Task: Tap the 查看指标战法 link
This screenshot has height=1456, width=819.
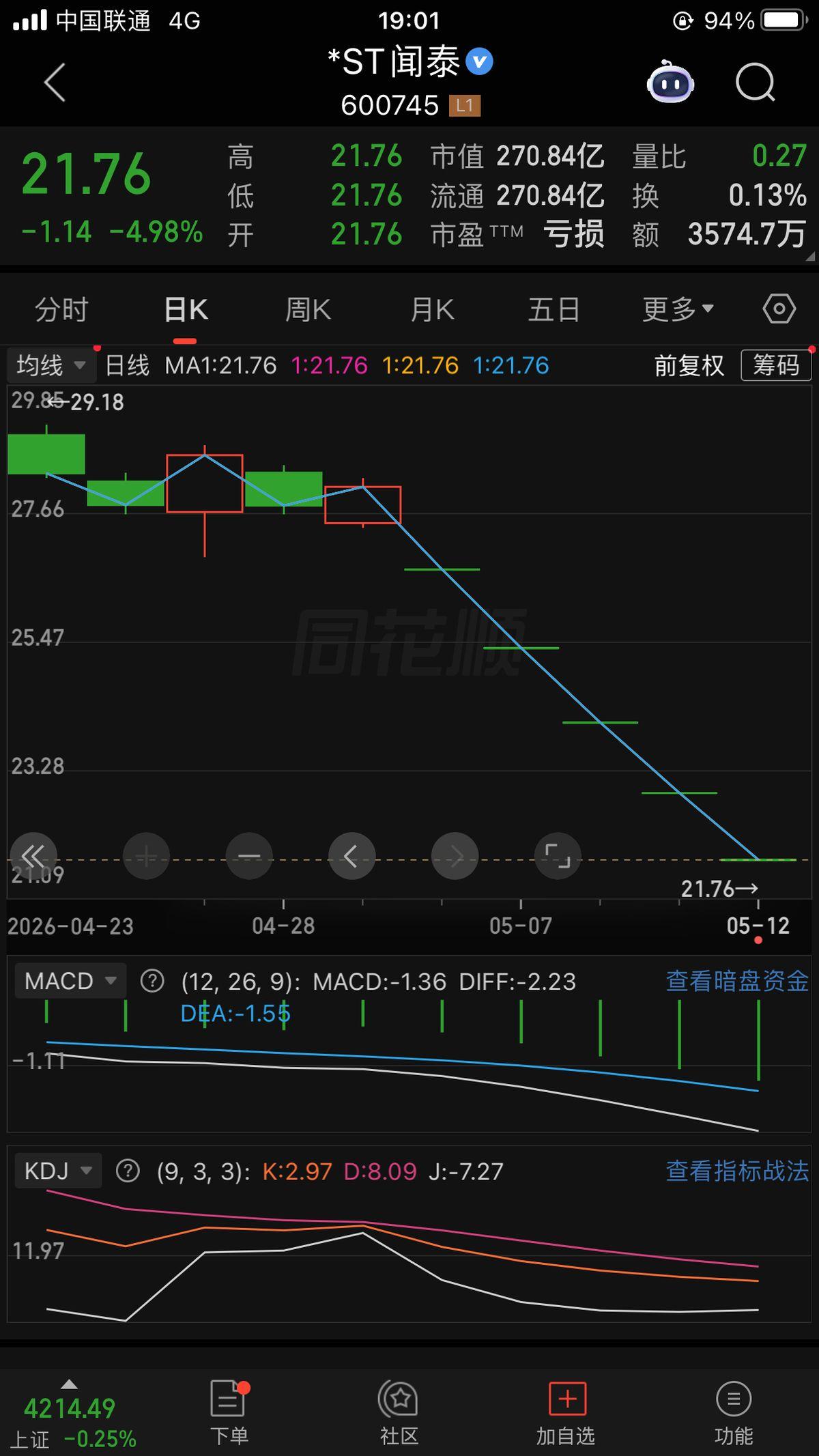Action: (x=737, y=1171)
